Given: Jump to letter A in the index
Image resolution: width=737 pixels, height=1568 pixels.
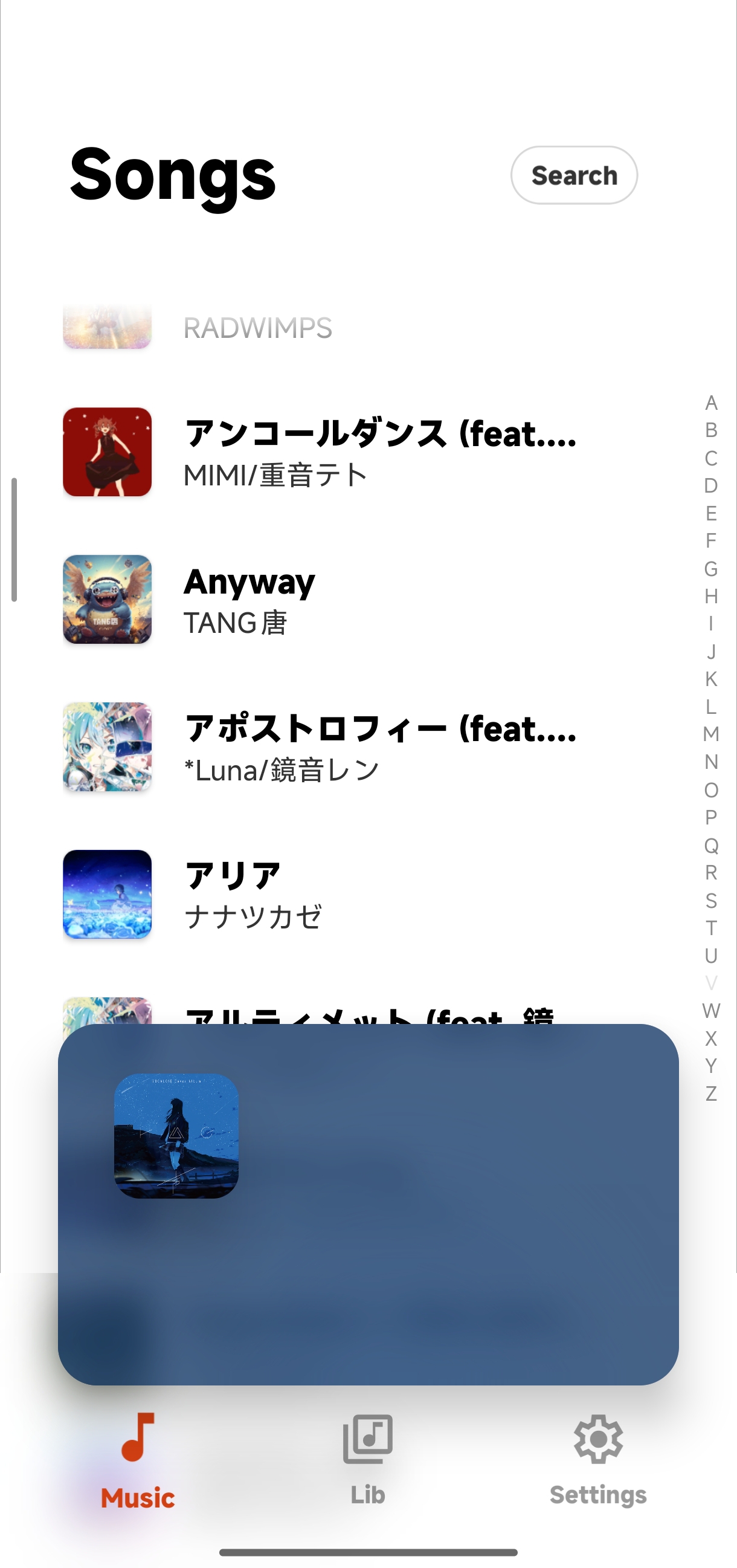Looking at the screenshot, I should (x=711, y=403).
